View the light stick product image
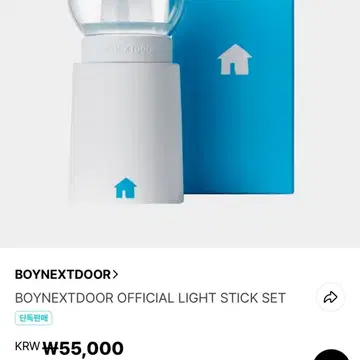This screenshot has height=360, width=360. point(180,124)
